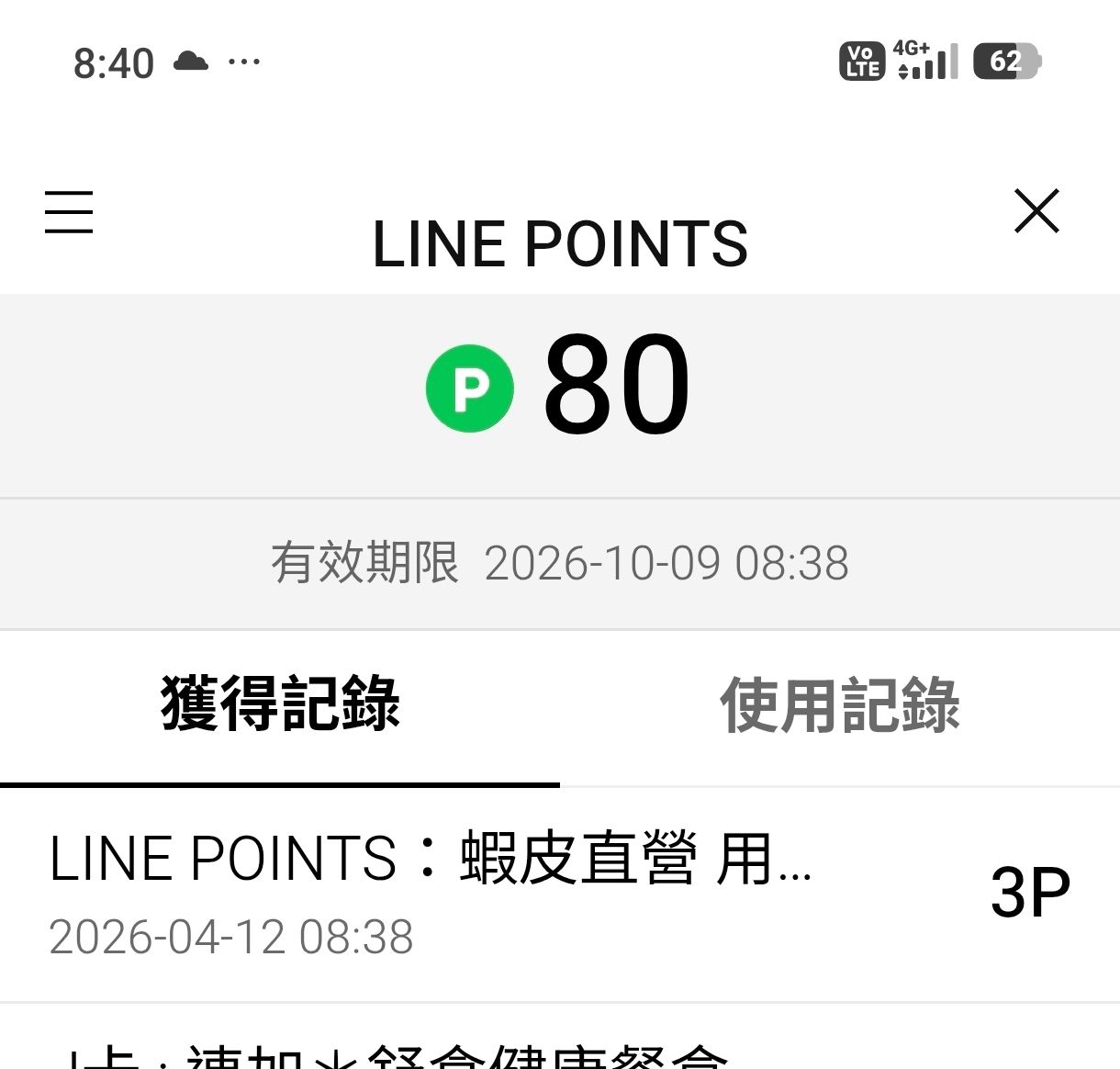Open the 蝦皮直營 3P points record

point(558,893)
